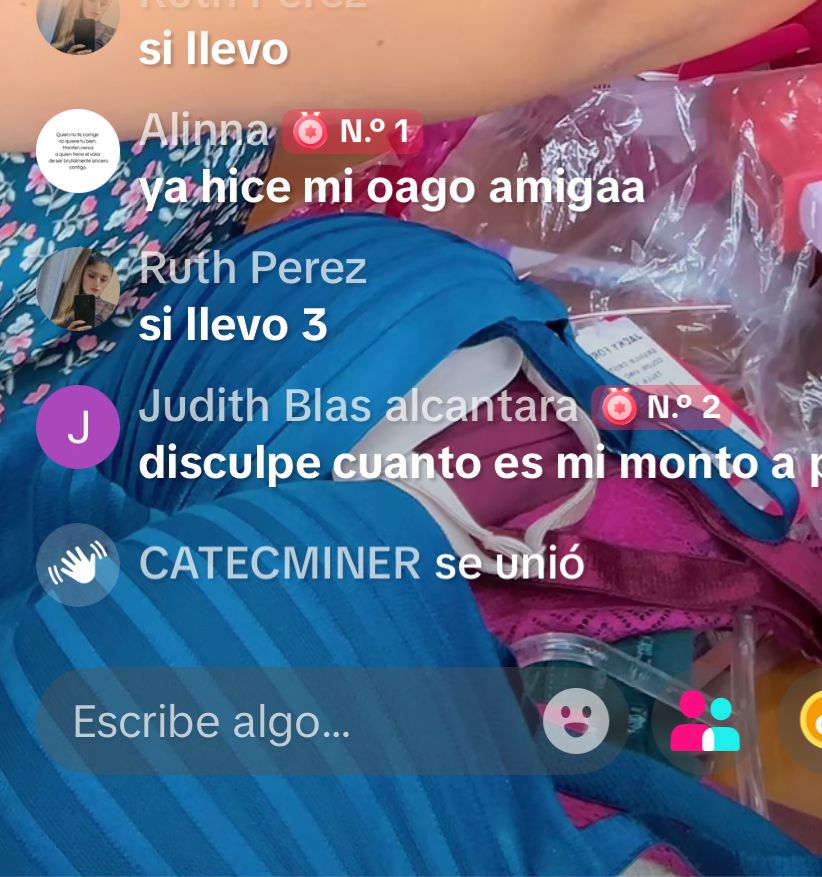Open Judith Blas alcantara's profile avatar
This screenshot has height=877, width=822.
coord(78,427)
